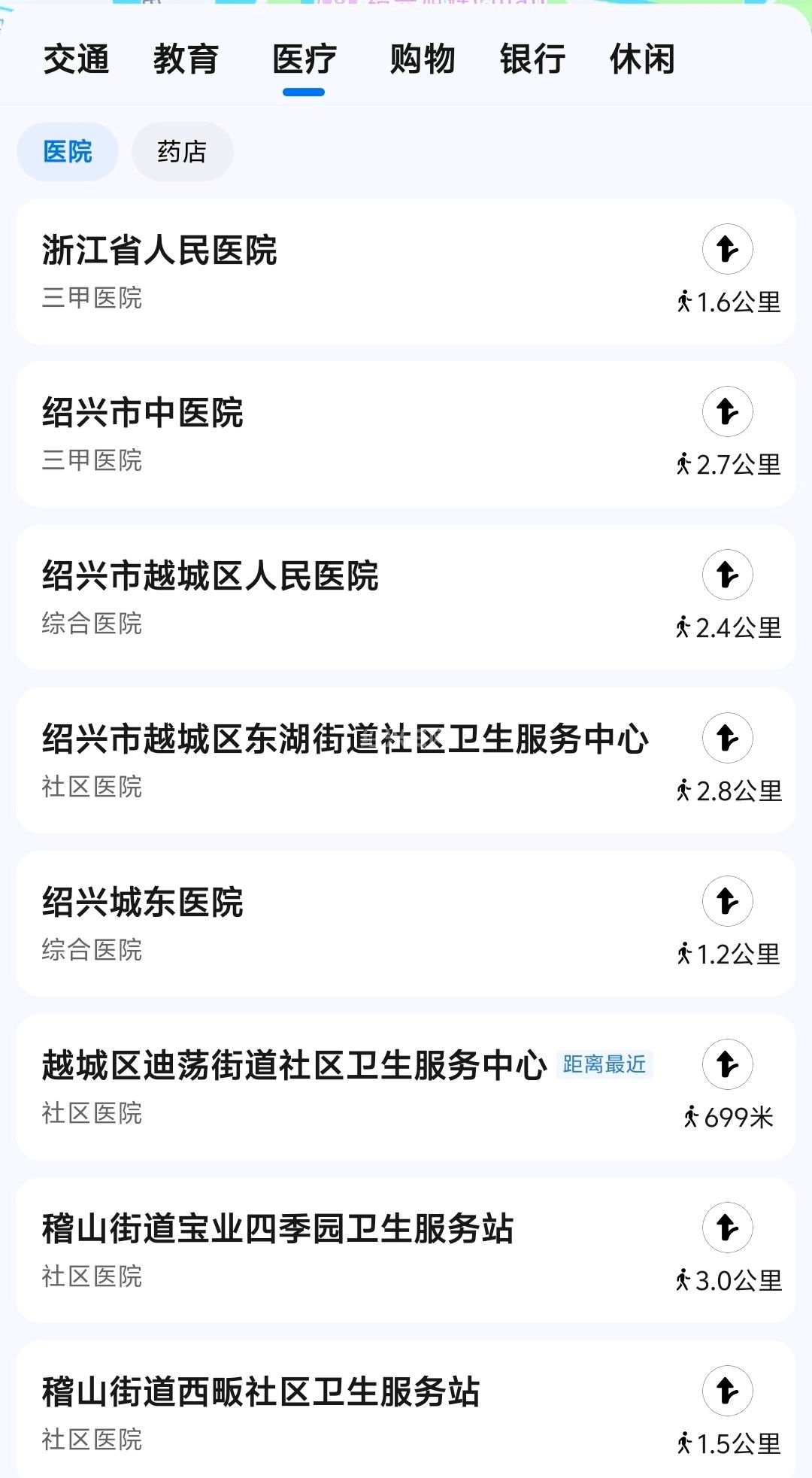Start route to 绍兴市越城区人民医院
This screenshot has height=1478, width=812.
click(x=727, y=575)
